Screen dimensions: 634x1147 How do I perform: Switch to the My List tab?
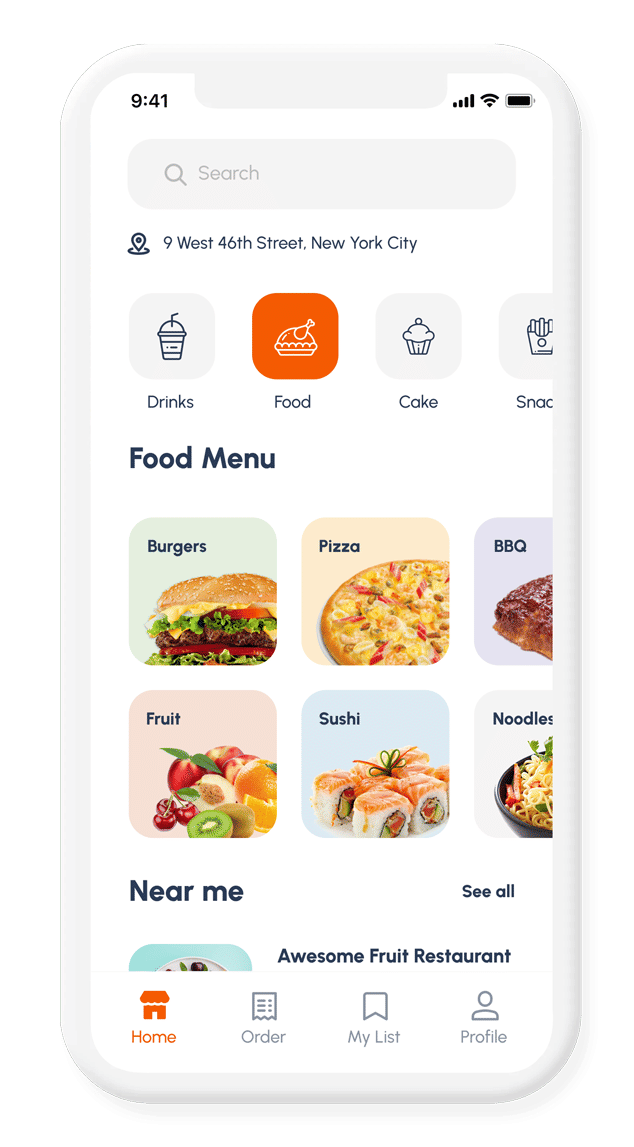point(374,1018)
